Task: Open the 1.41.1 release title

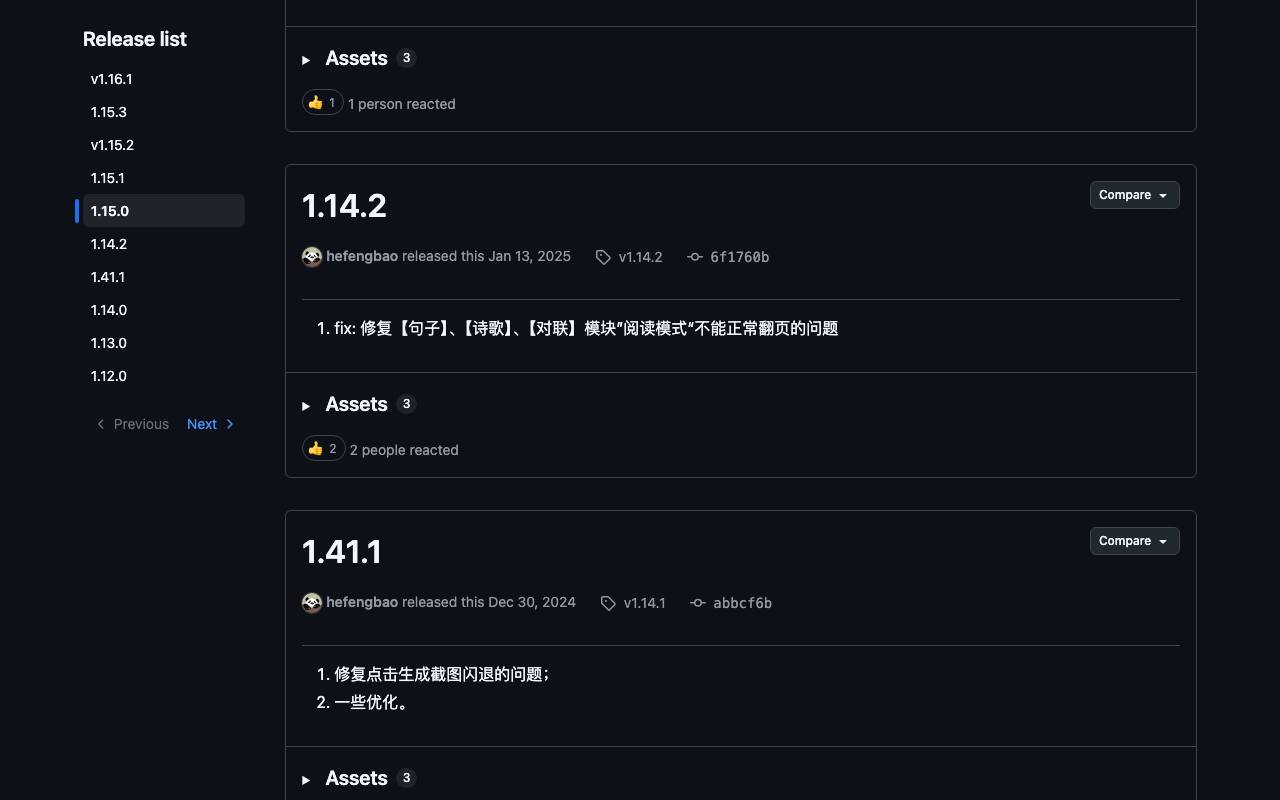Action: coord(342,552)
